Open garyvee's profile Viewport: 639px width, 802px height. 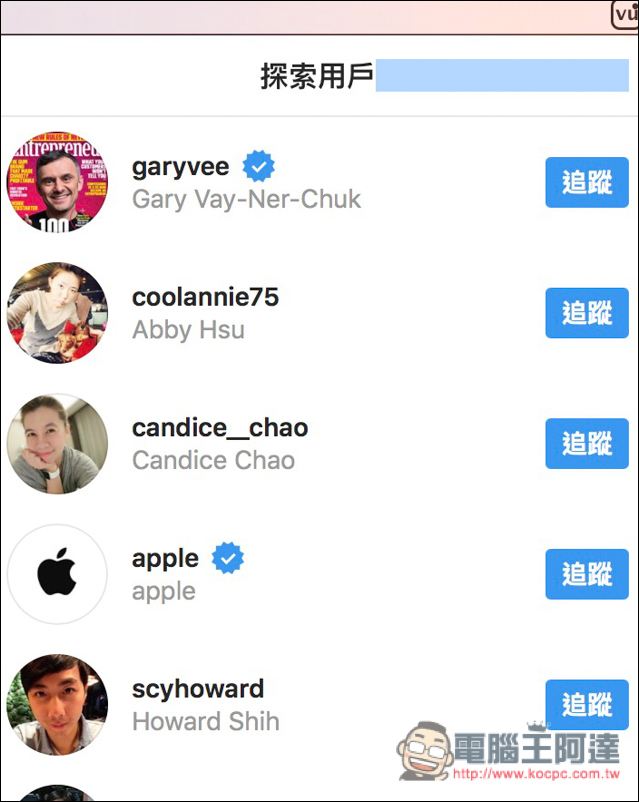pos(180,166)
